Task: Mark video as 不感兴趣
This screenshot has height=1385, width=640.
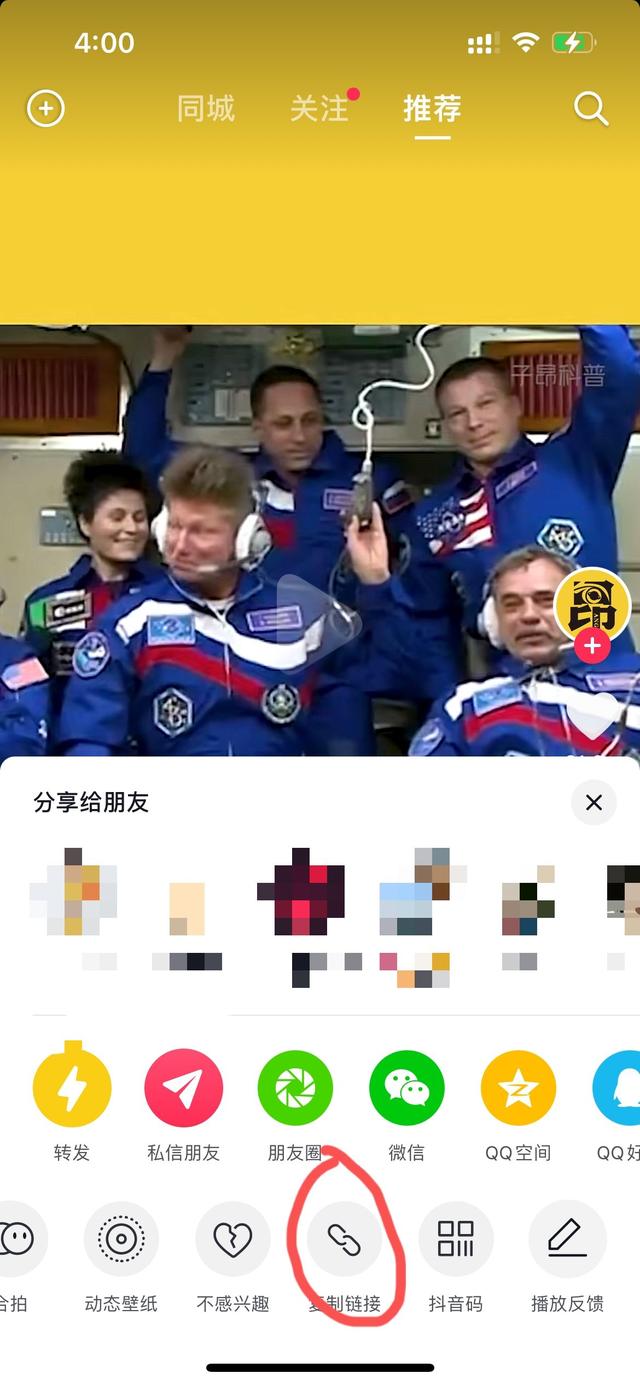Action: (x=233, y=1240)
